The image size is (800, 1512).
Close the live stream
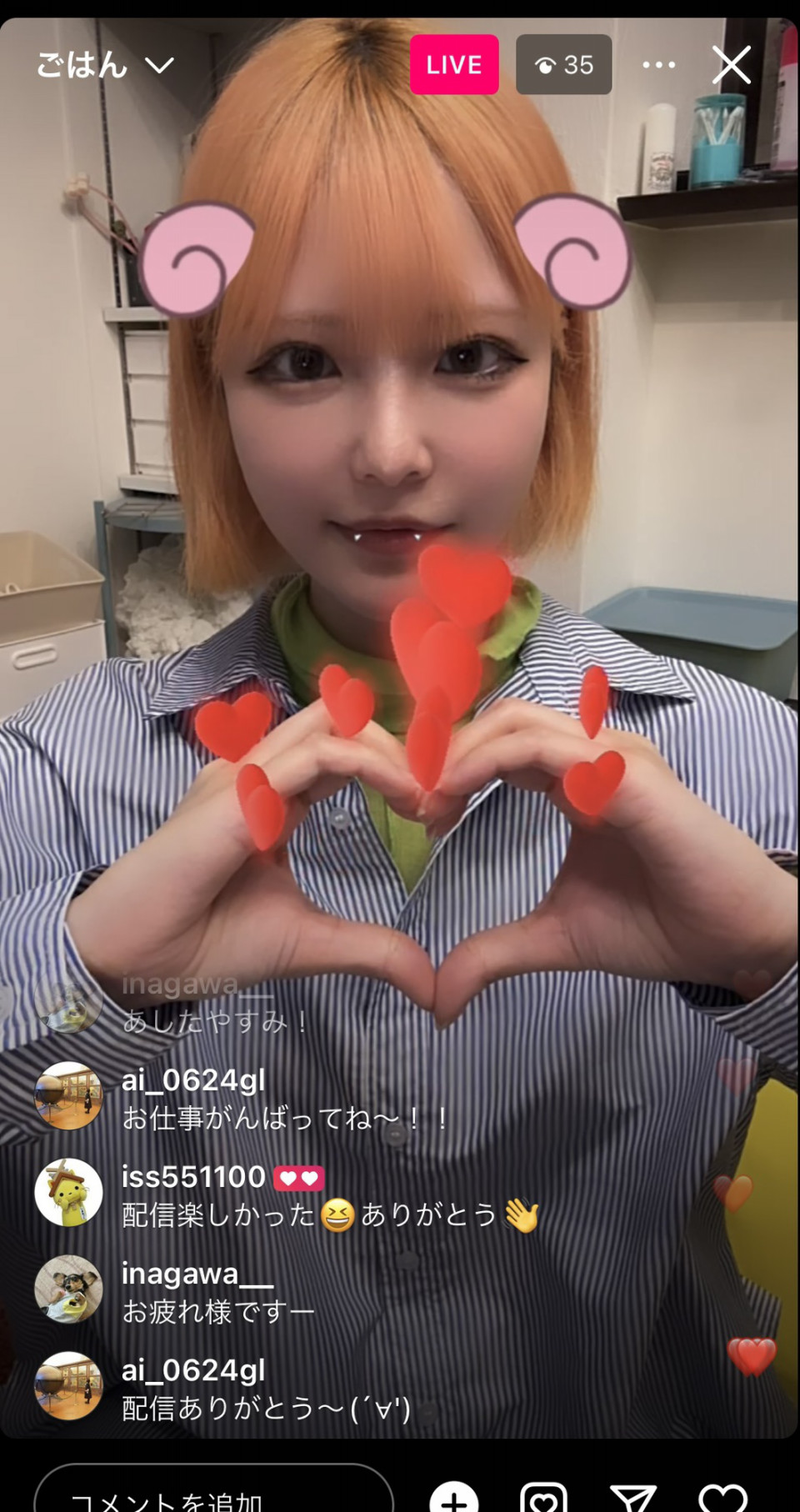click(731, 65)
